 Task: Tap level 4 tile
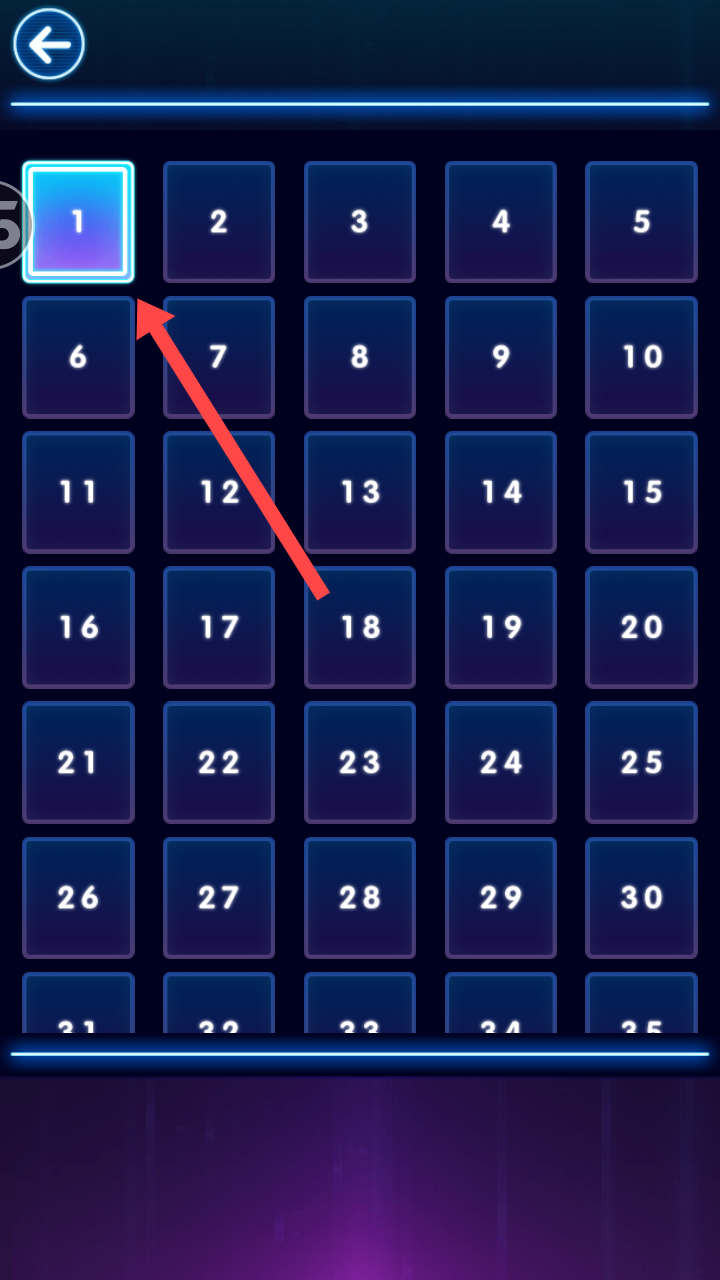(x=501, y=222)
